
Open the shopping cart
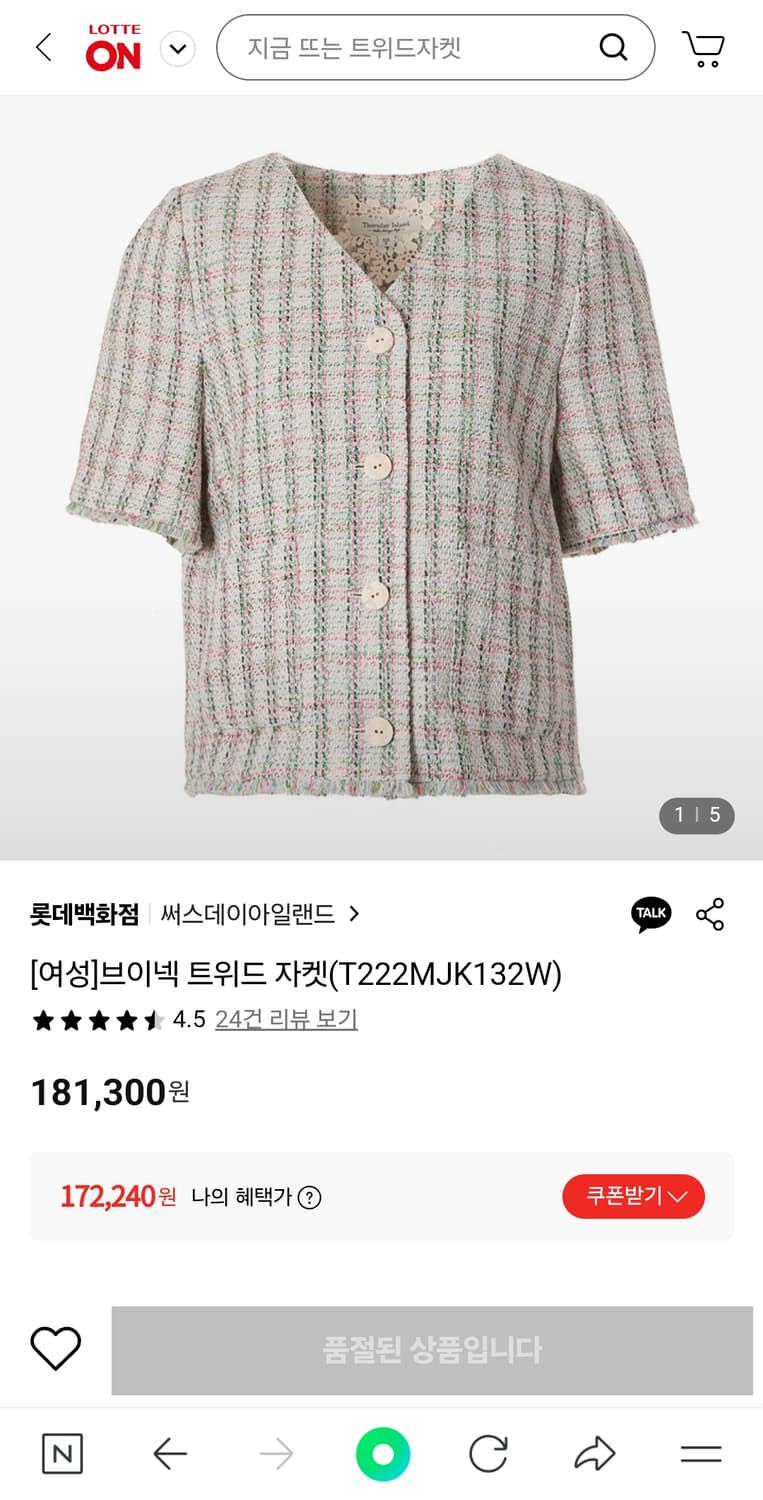(x=703, y=47)
